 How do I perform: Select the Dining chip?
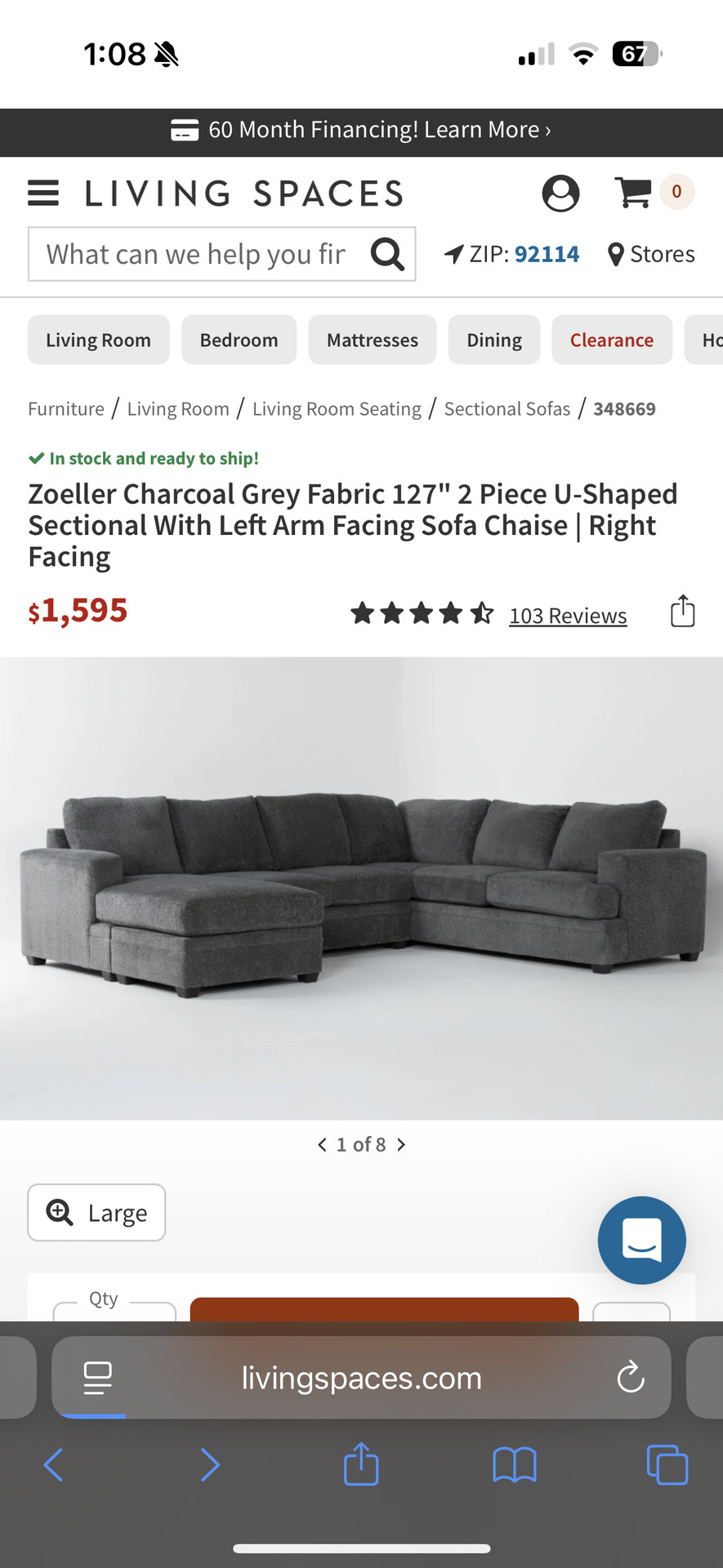494,340
